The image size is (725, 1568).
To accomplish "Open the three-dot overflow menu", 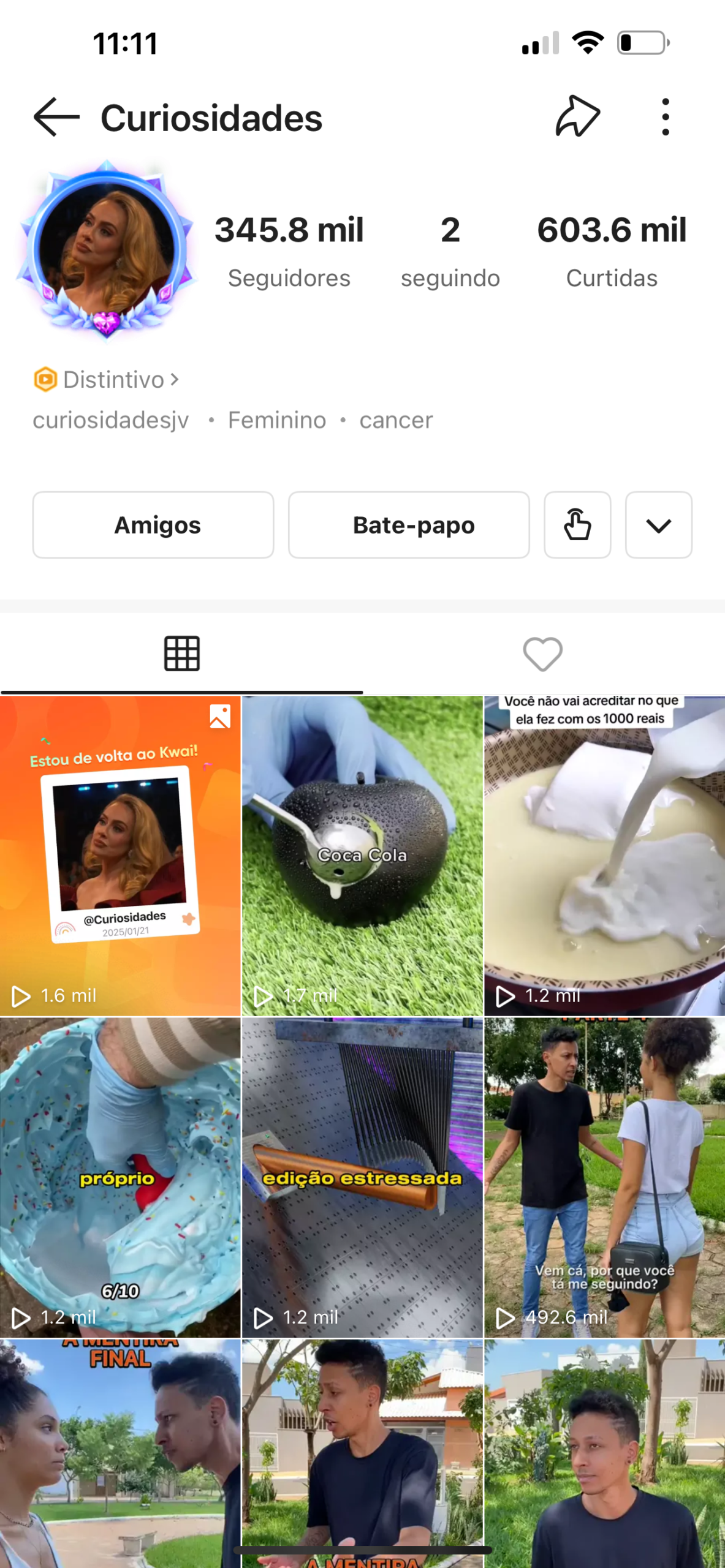I will [666, 117].
